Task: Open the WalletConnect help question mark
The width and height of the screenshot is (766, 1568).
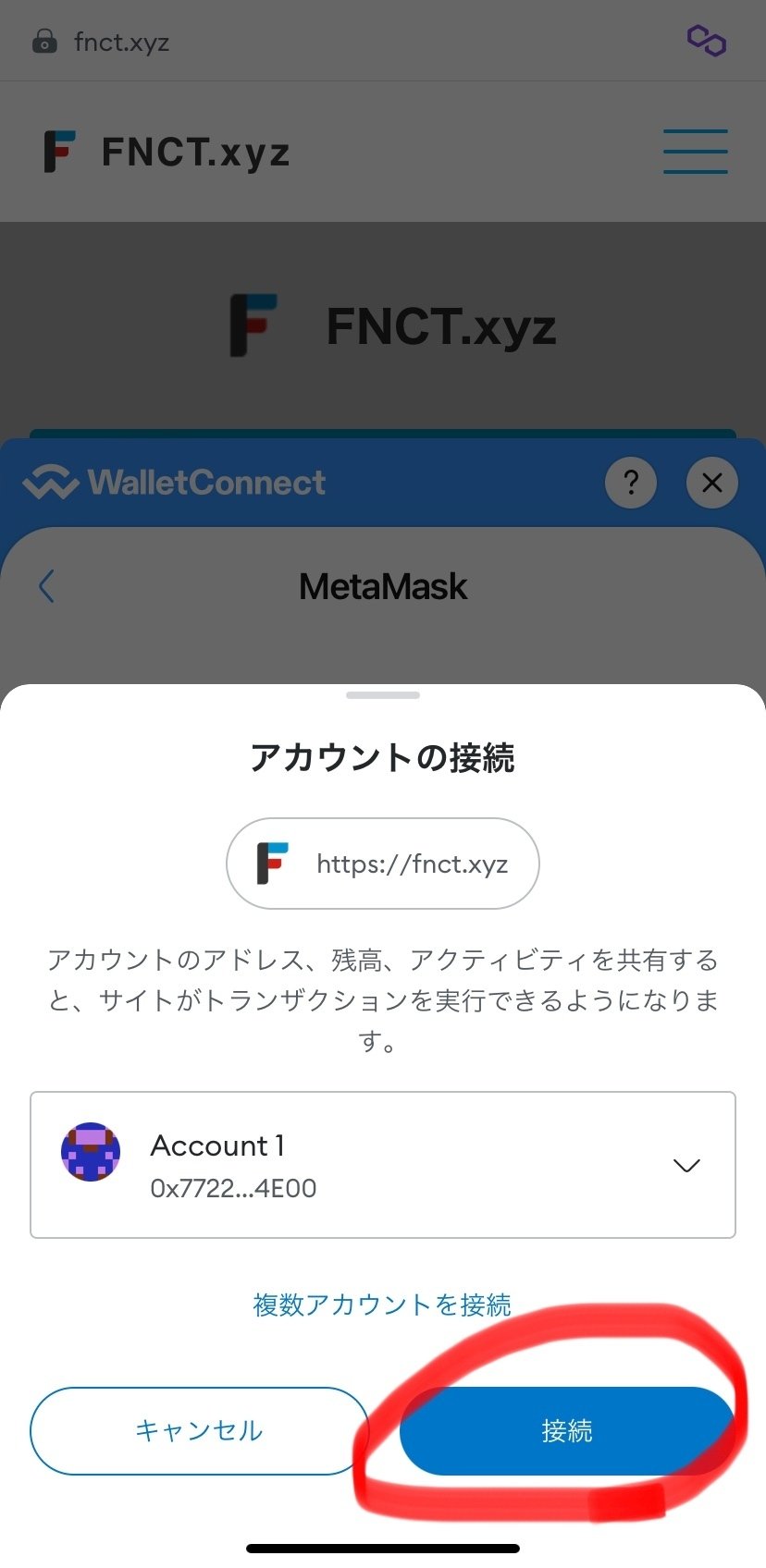Action: tap(631, 483)
